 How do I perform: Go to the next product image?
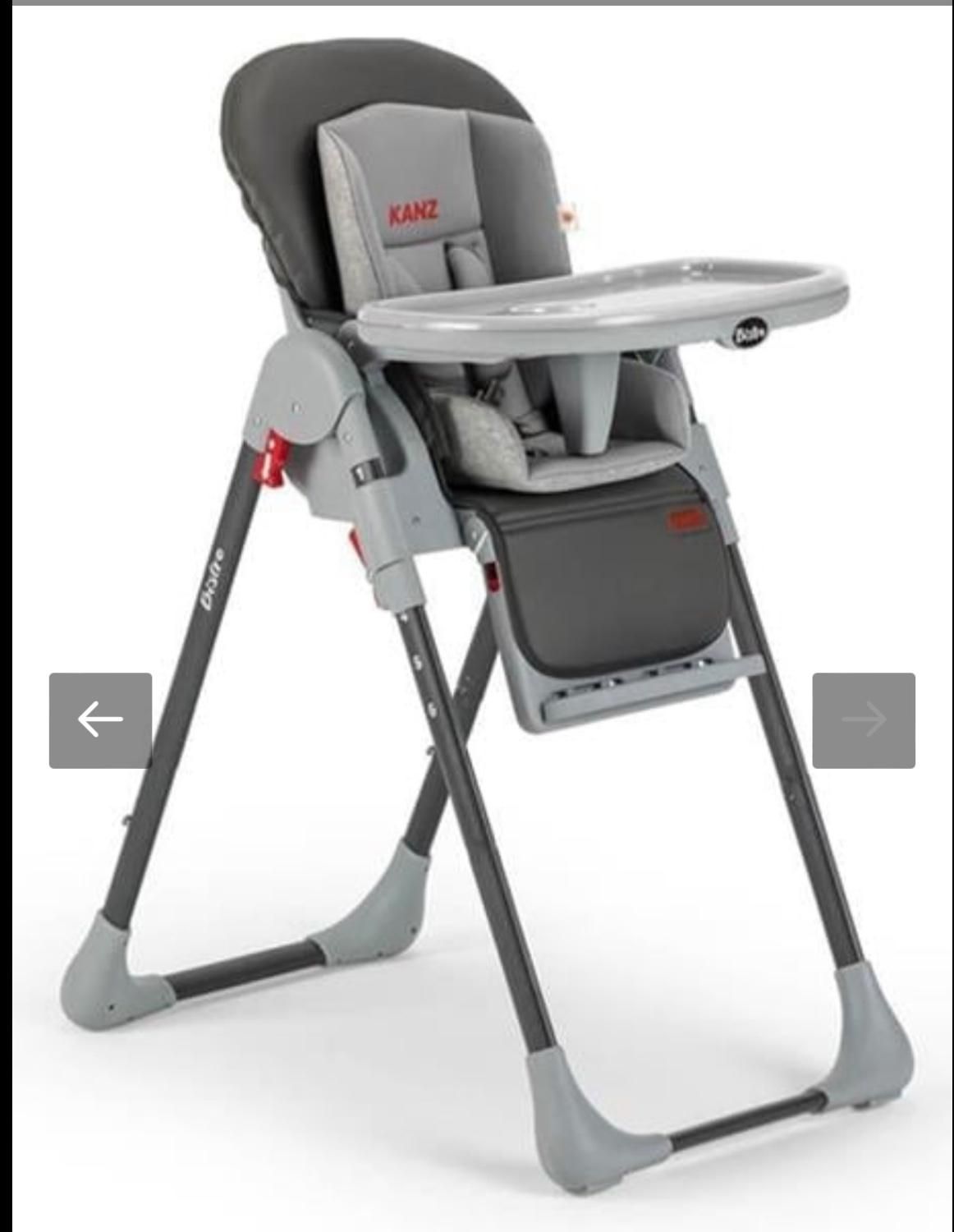[864, 720]
